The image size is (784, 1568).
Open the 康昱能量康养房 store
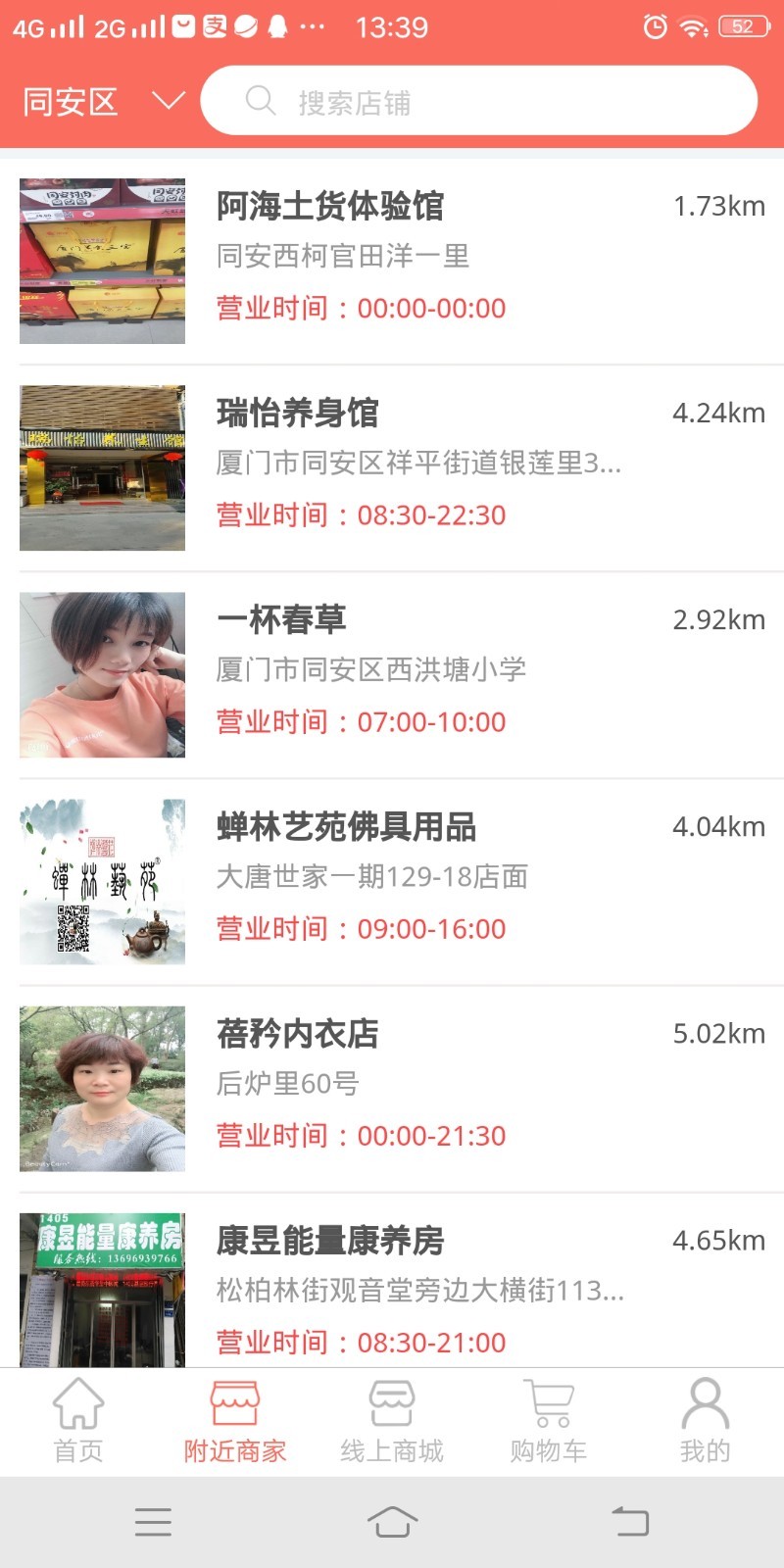(392, 1288)
